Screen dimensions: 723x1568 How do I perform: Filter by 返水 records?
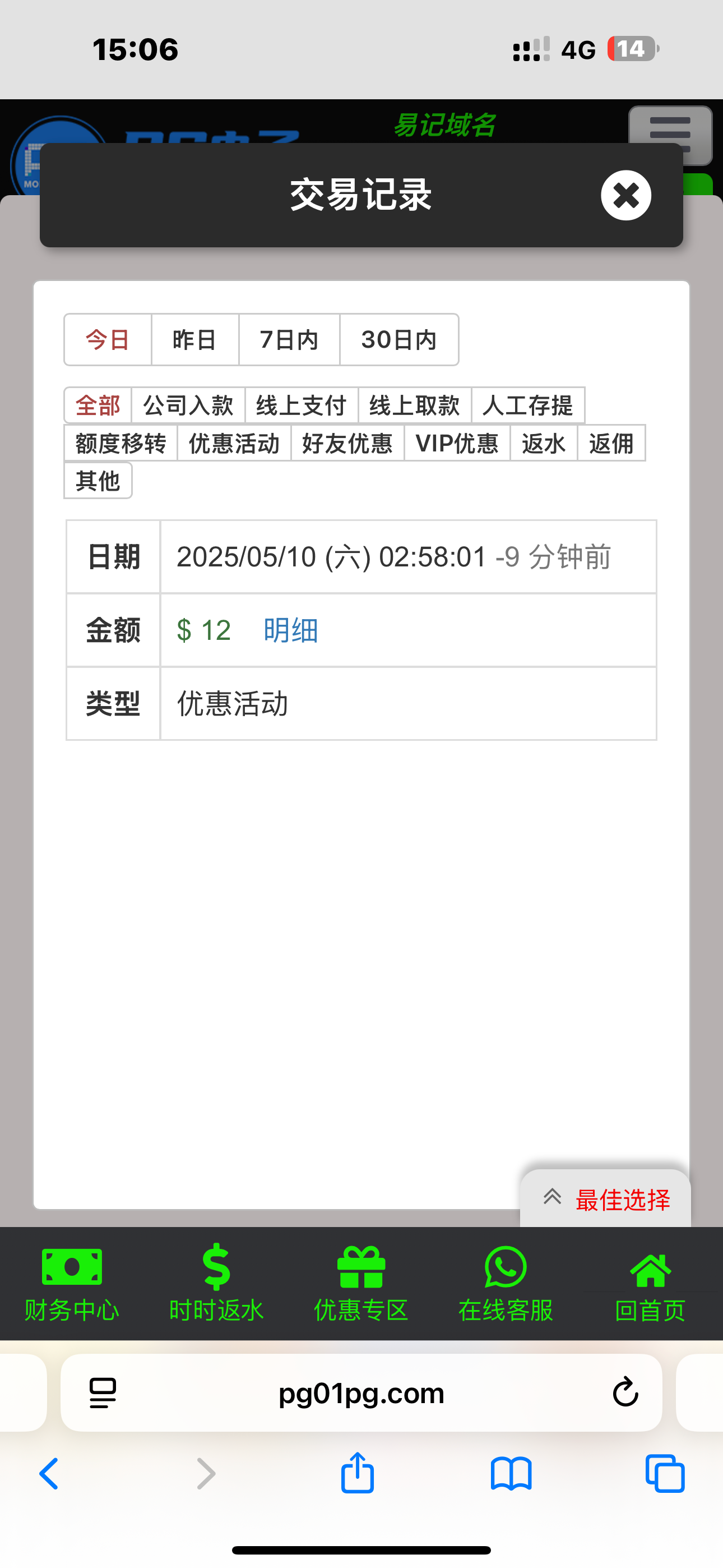[544, 443]
